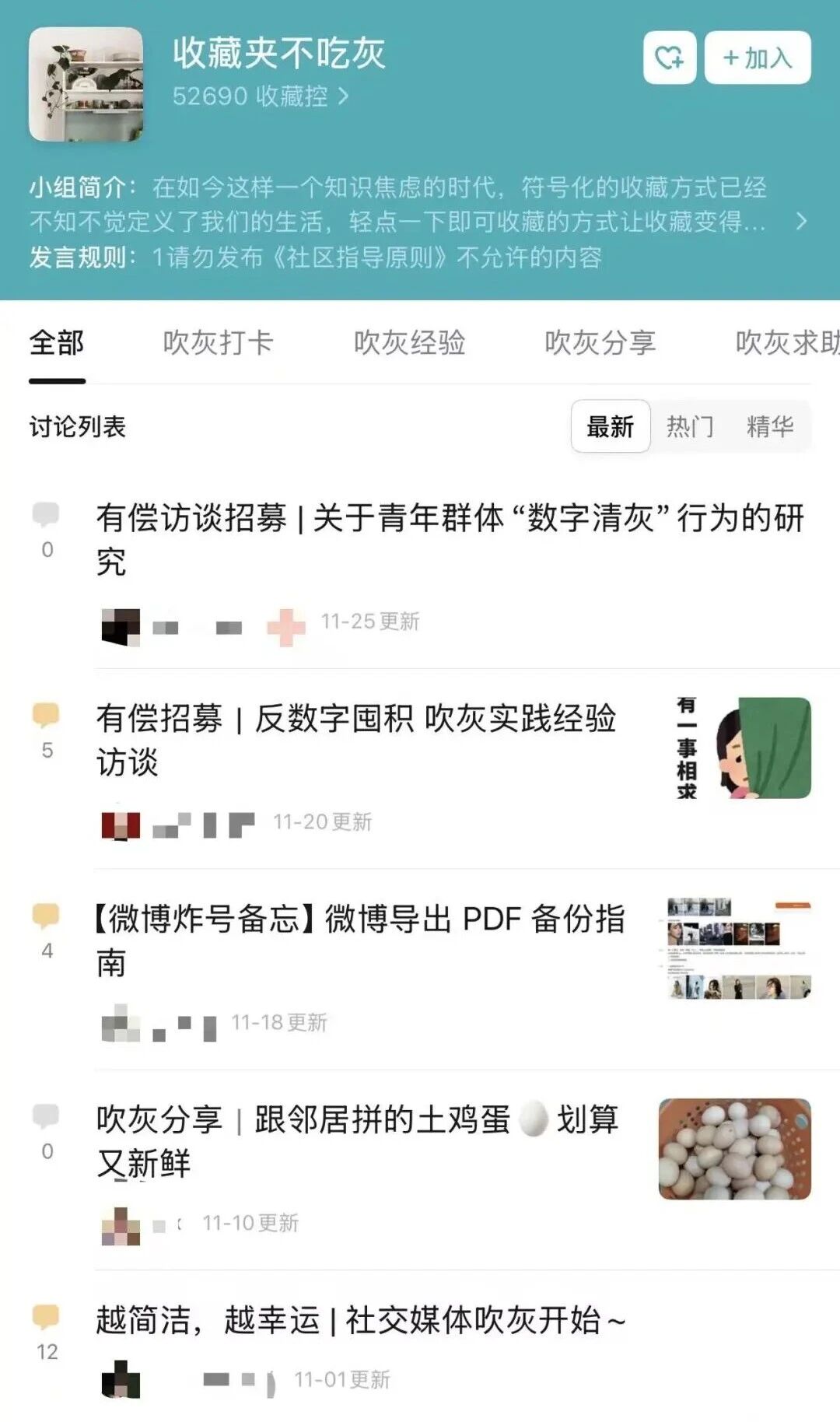Switch to the 吹灰经验 tab

coord(409,343)
